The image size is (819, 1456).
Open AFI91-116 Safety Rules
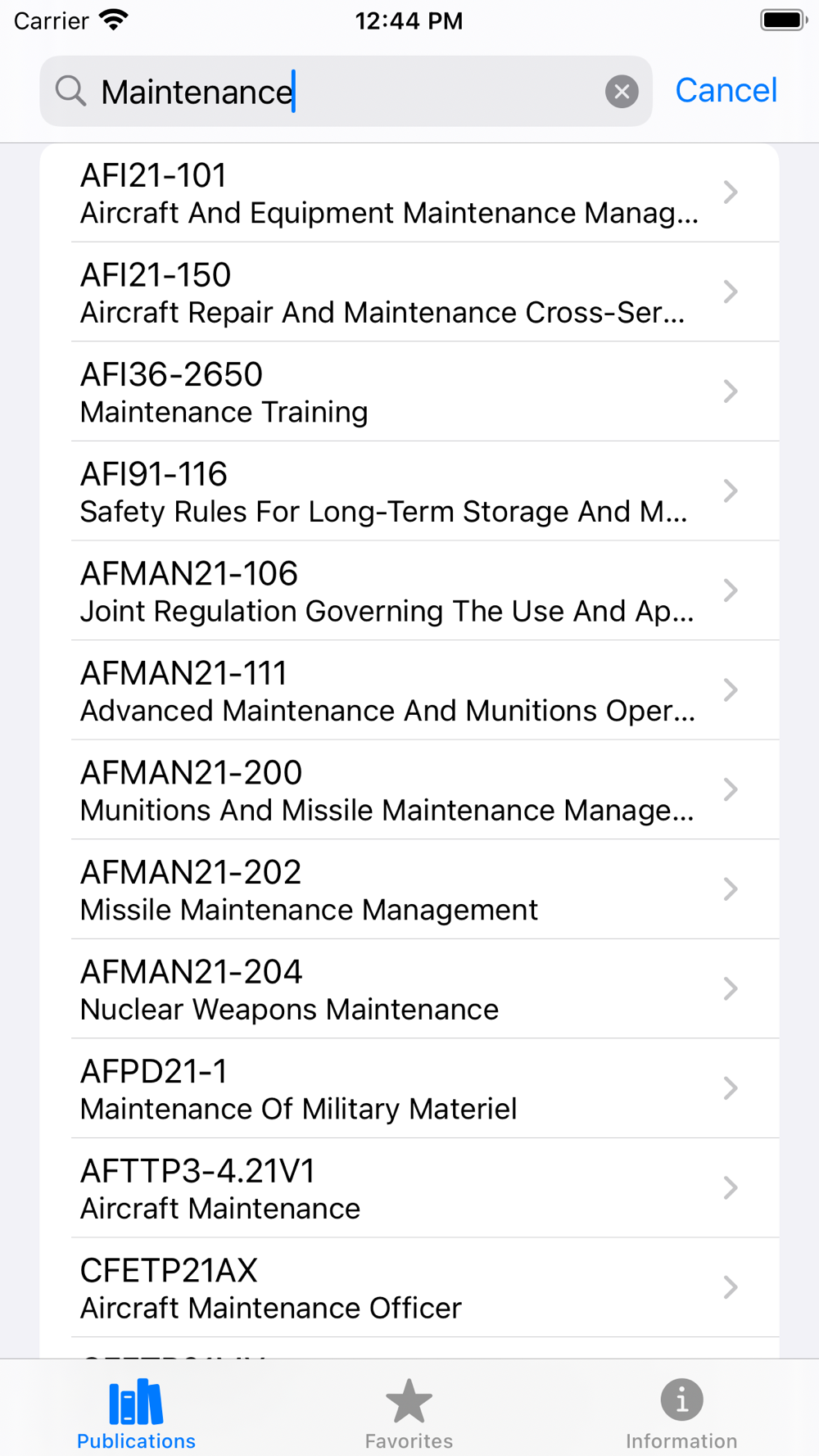409,491
